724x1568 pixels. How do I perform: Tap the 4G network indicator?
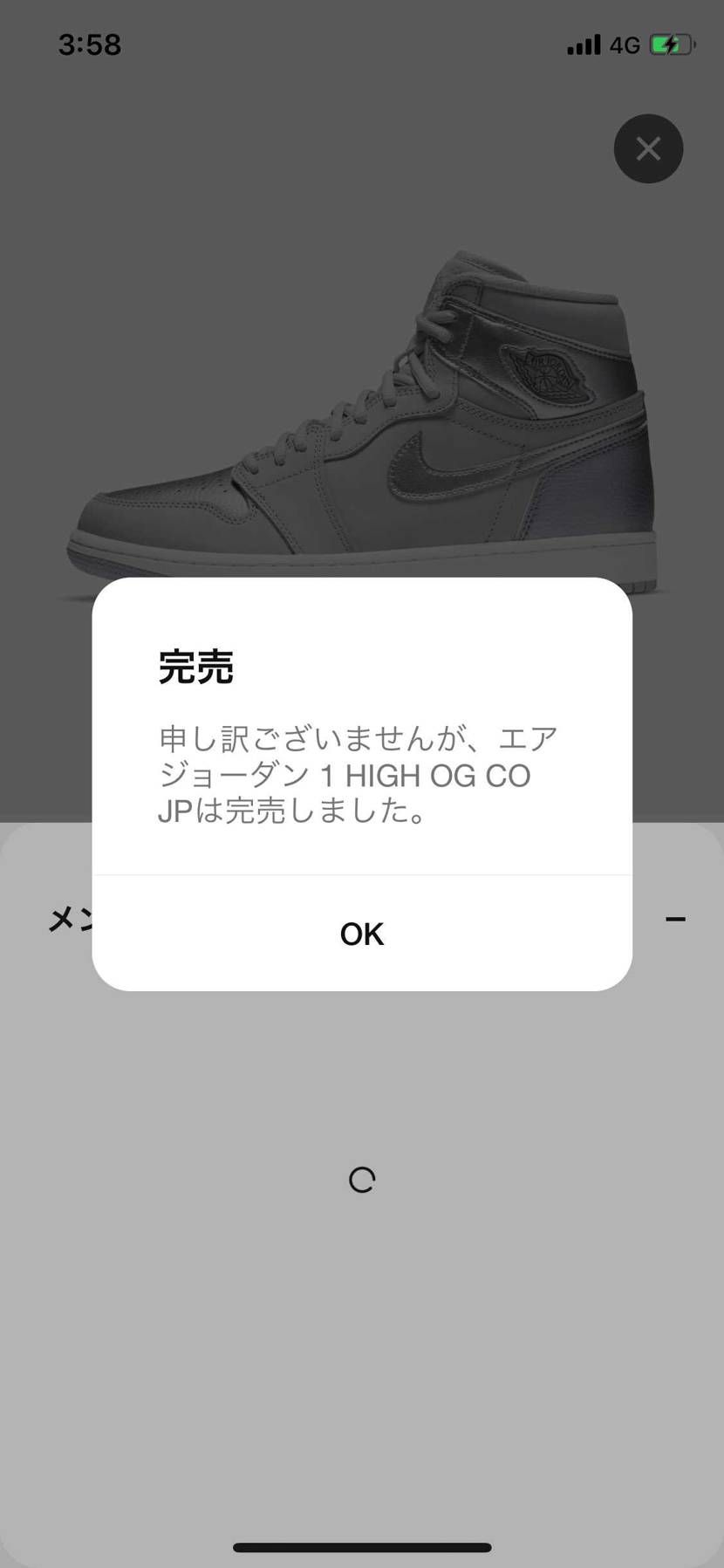point(625,45)
